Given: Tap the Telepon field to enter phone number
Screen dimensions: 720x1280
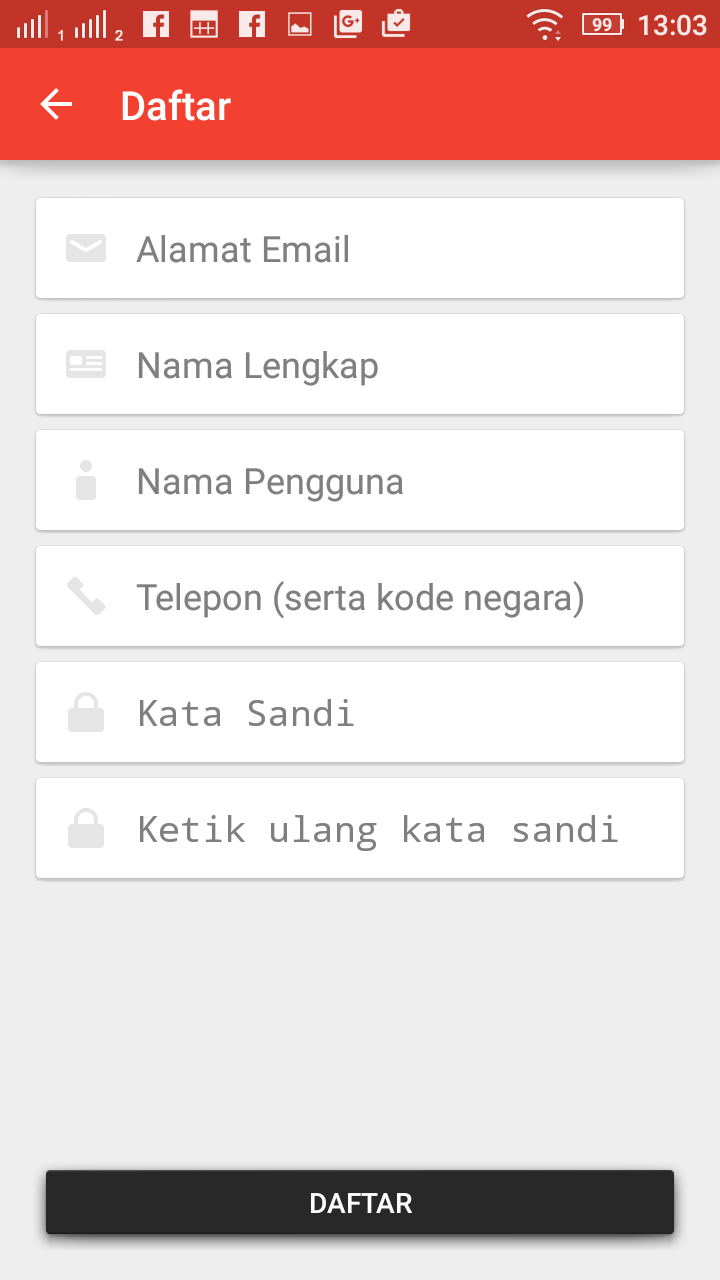Looking at the screenshot, I should (x=360, y=596).
